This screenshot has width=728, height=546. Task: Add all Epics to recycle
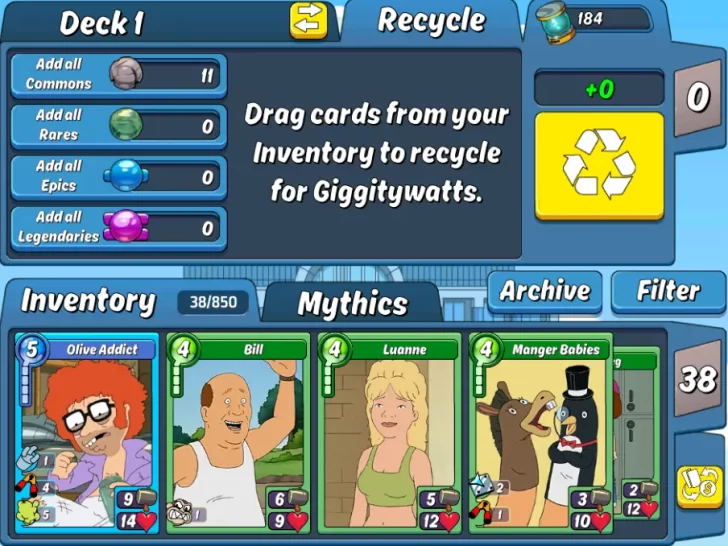(118, 177)
